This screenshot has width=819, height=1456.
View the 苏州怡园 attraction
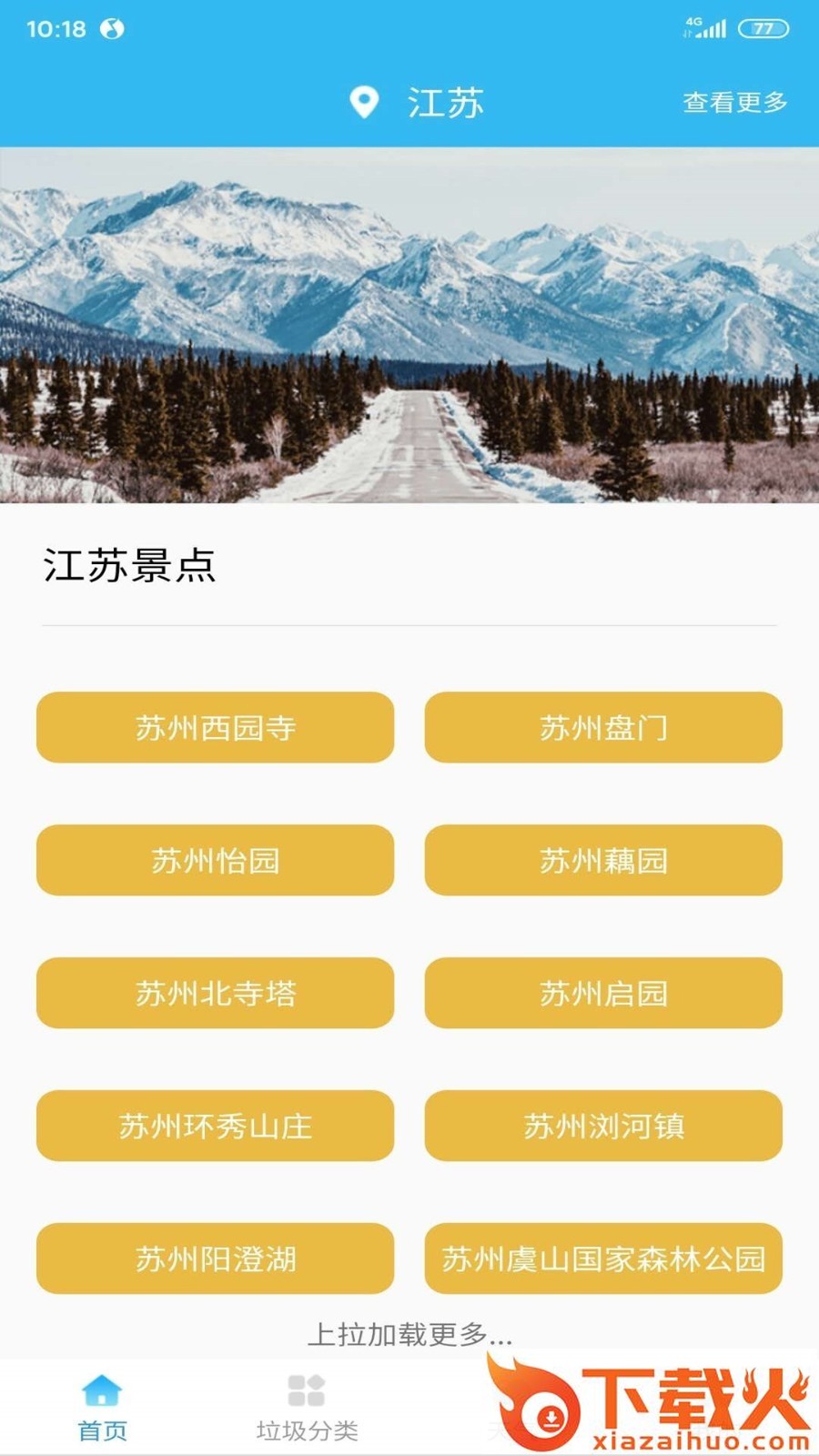pyautogui.click(x=215, y=860)
